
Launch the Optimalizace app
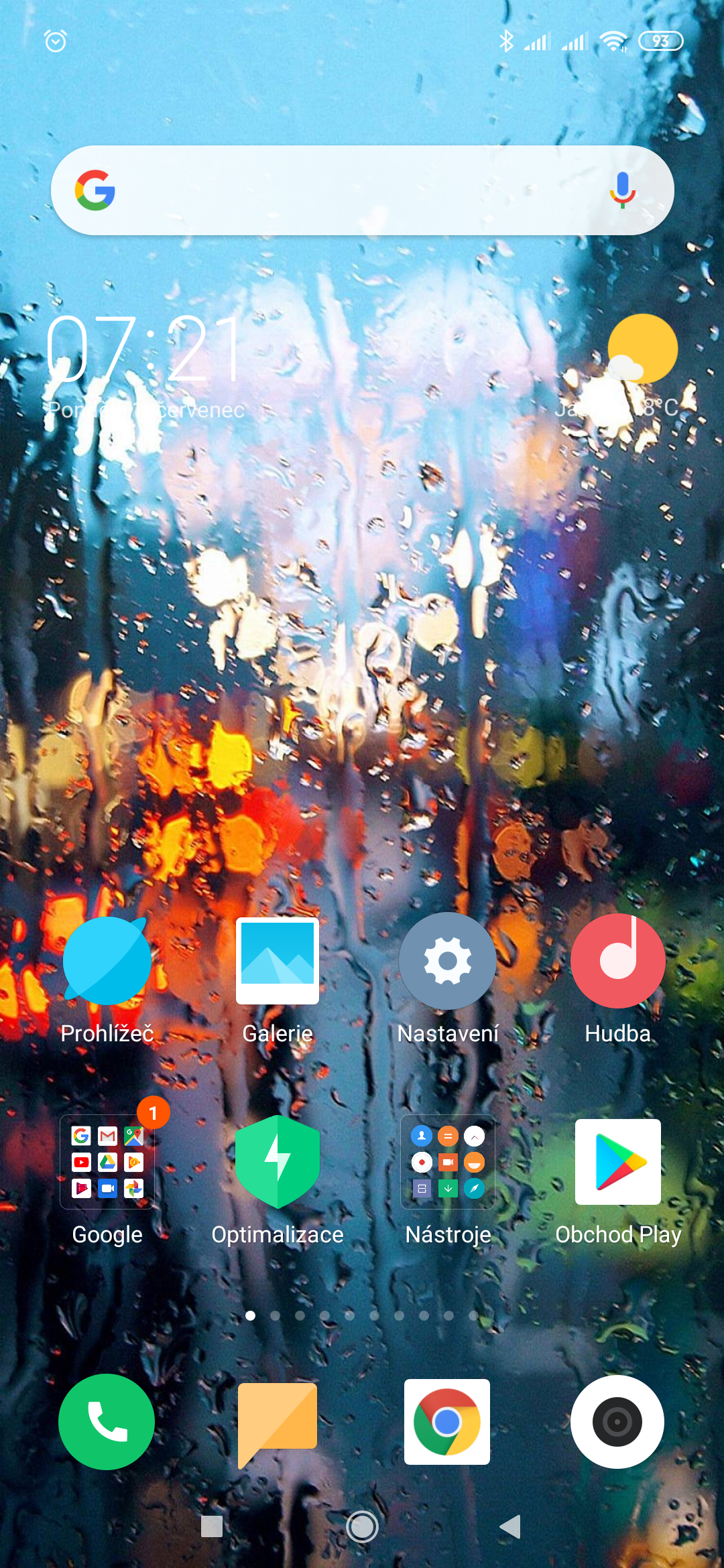tap(278, 1162)
